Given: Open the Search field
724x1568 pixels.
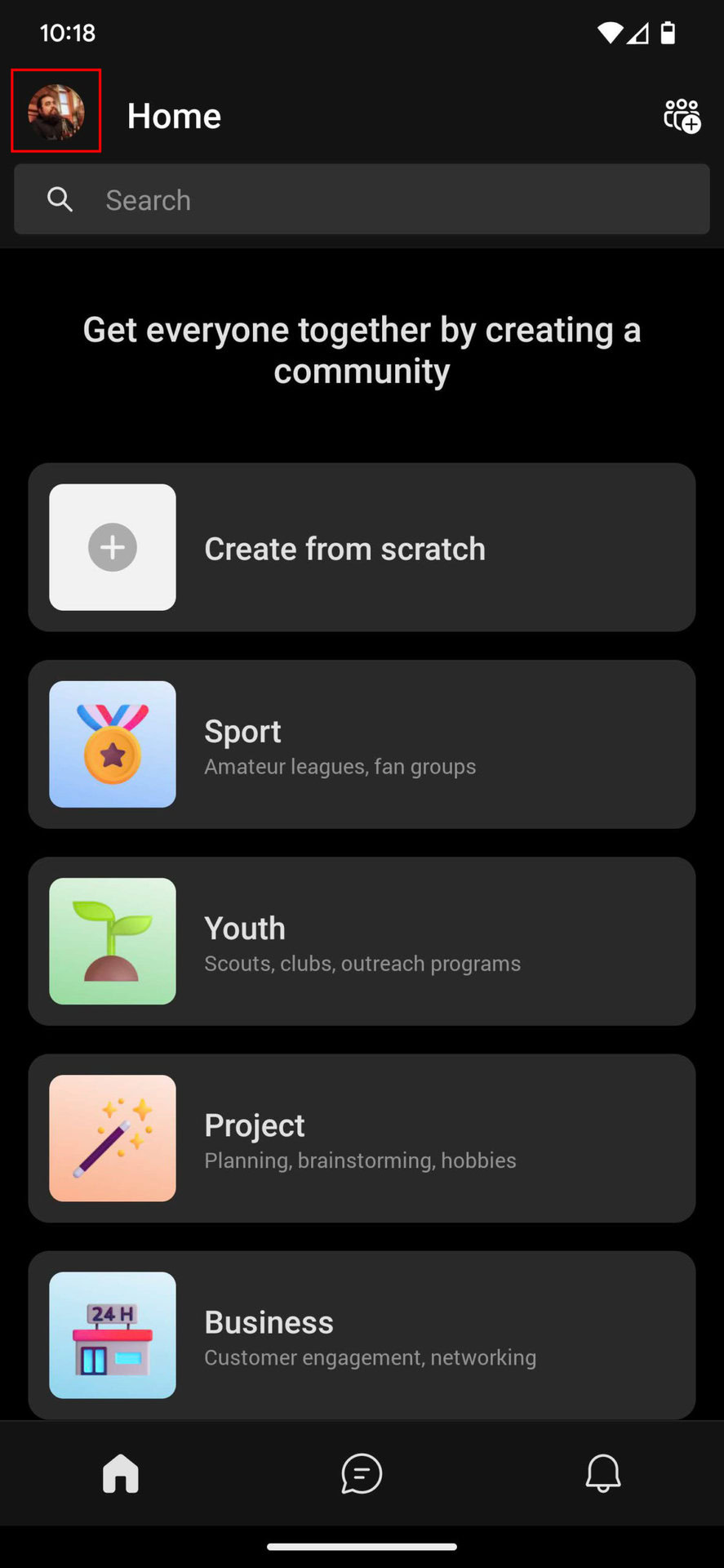Looking at the screenshot, I should 362,200.
